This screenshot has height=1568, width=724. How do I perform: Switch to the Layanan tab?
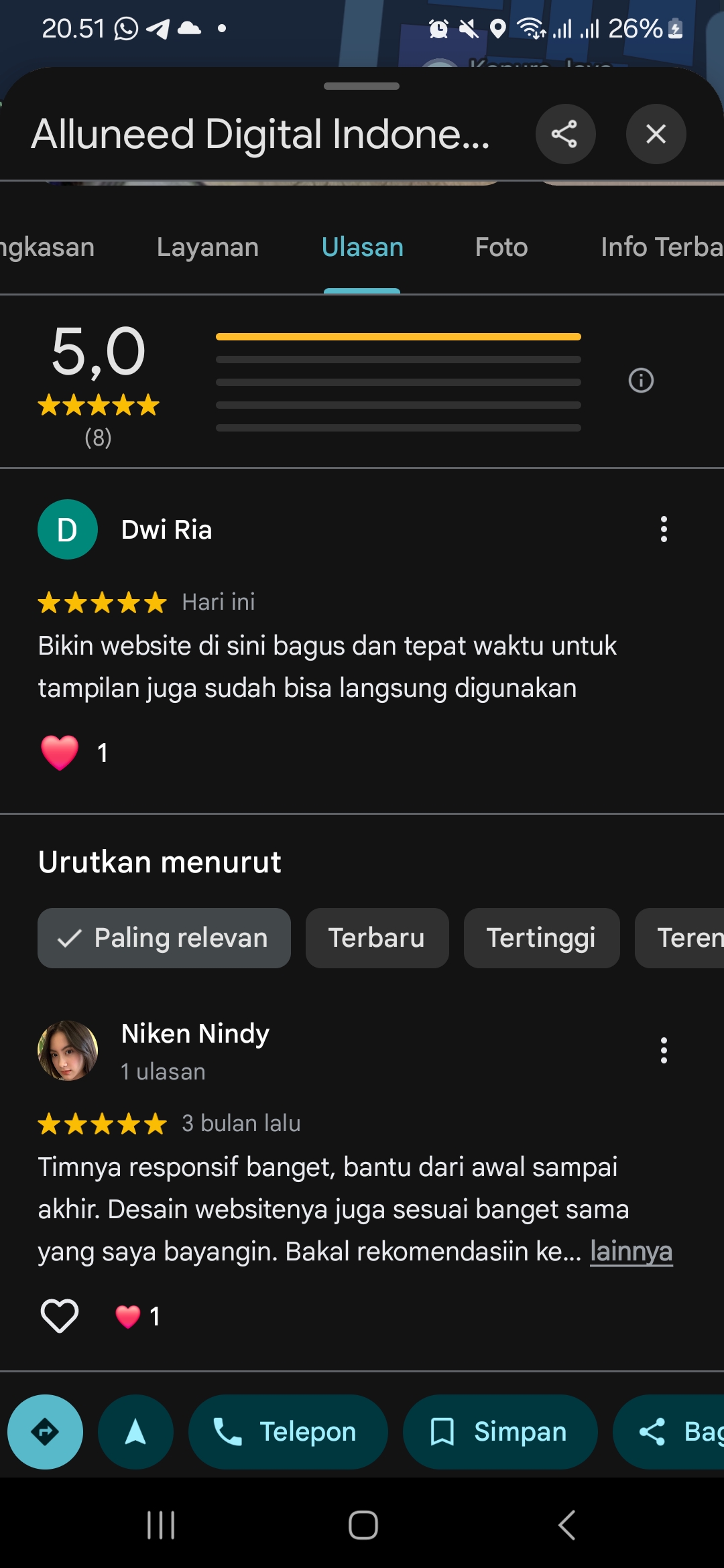[208, 247]
